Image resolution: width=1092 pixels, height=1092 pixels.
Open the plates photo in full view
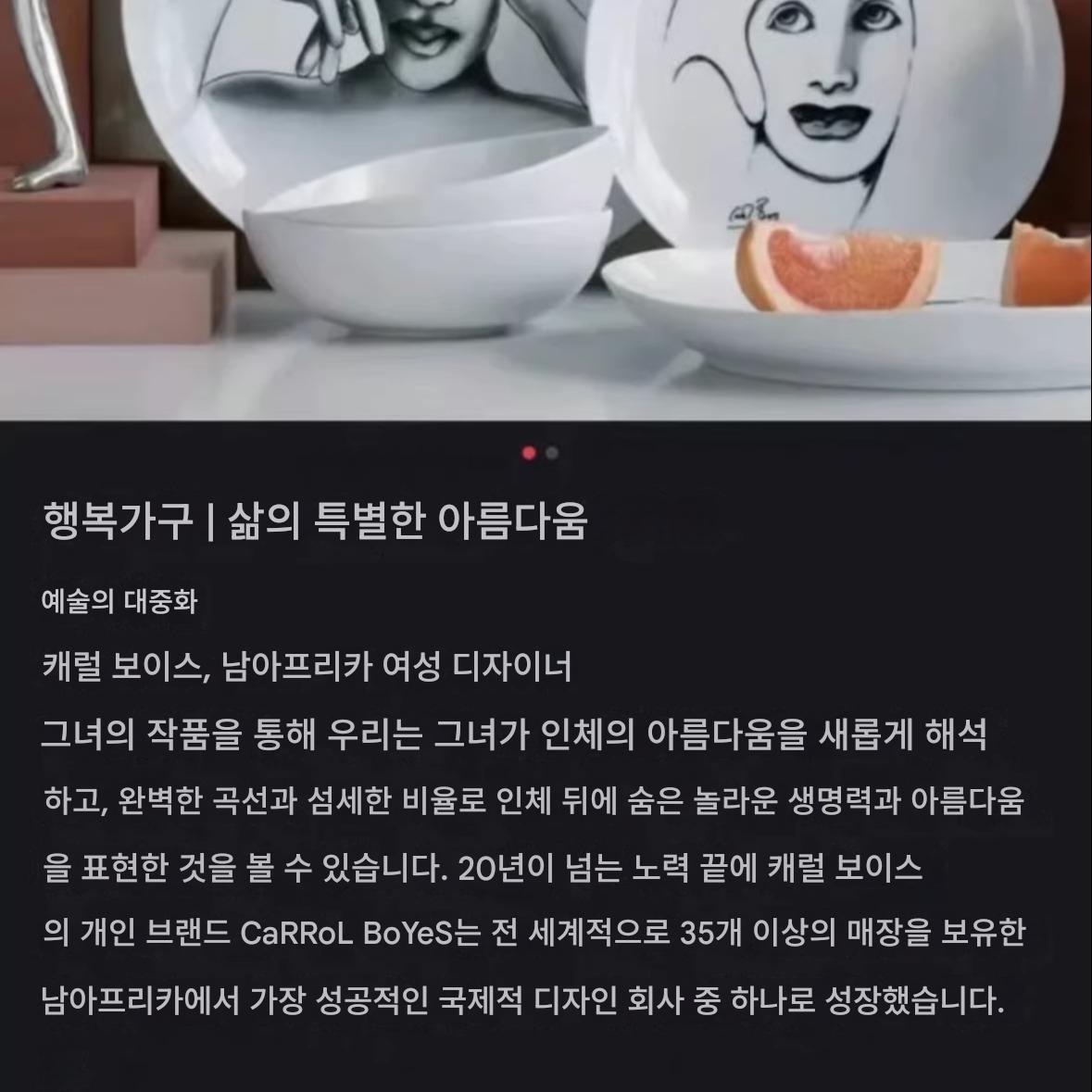[x=546, y=209]
